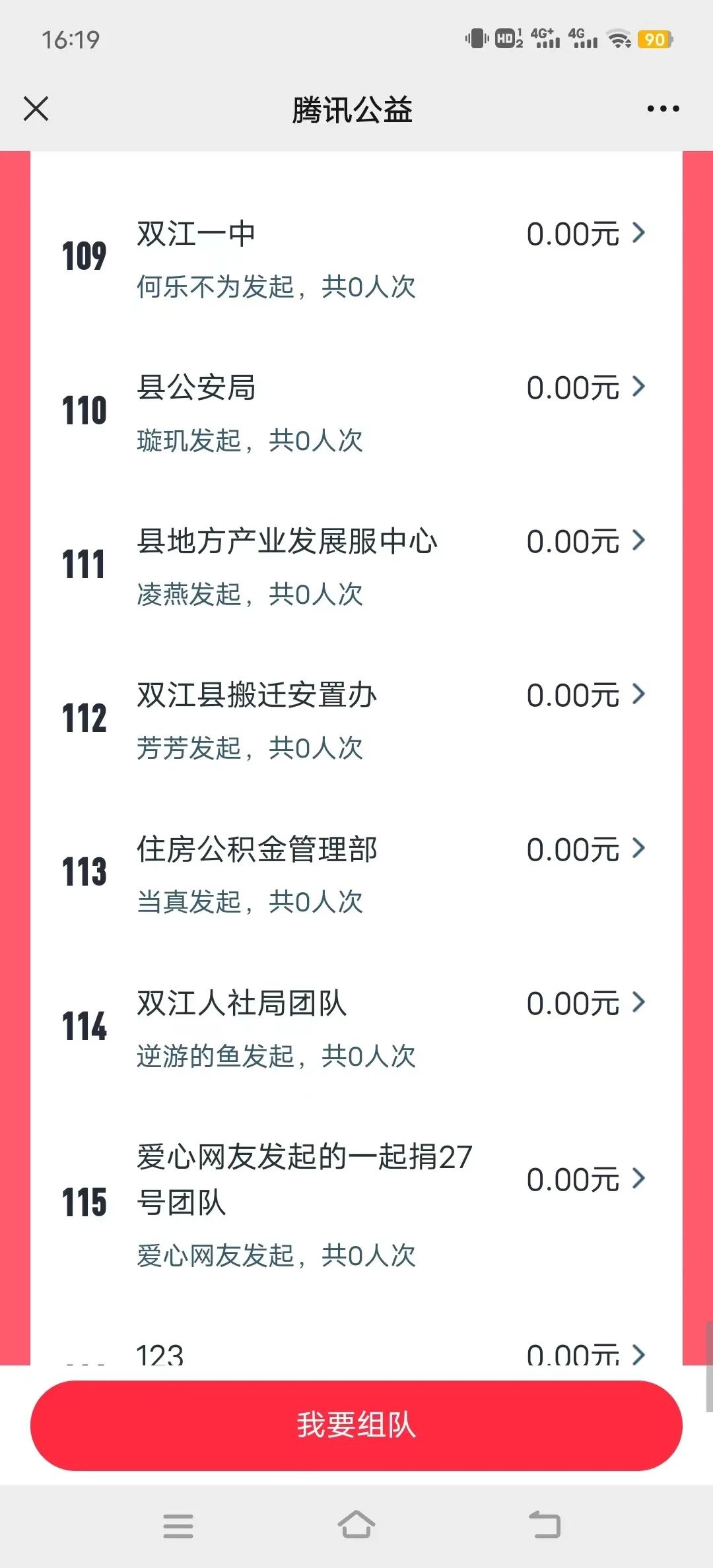The height and width of the screenshot is (1568, 713).
Task: Navigate back with the system back button
Action: (x=545, y=1525)
